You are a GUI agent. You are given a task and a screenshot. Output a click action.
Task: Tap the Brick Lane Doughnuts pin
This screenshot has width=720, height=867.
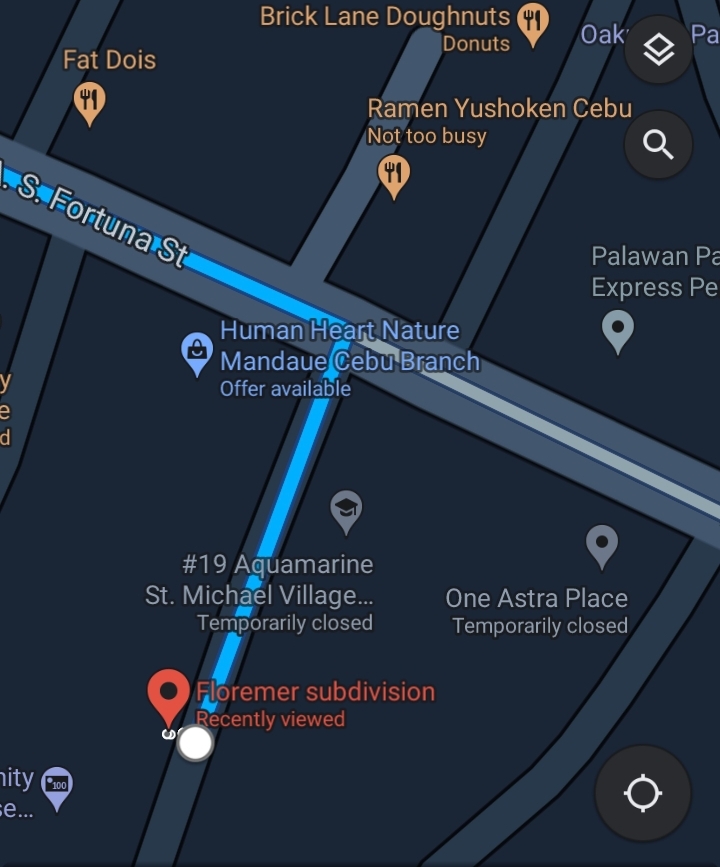tap(533, 22)
